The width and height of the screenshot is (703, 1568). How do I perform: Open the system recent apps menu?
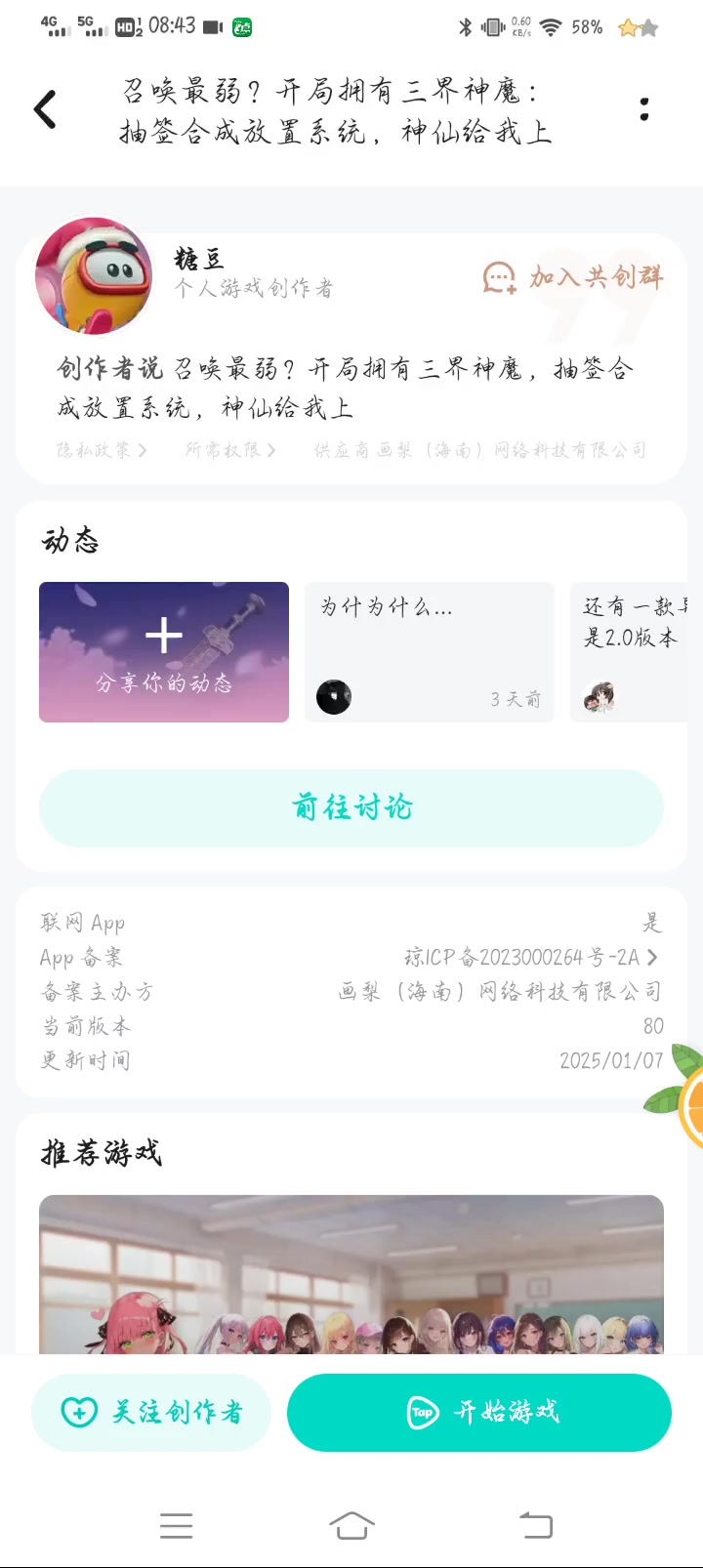(176, 1525)
